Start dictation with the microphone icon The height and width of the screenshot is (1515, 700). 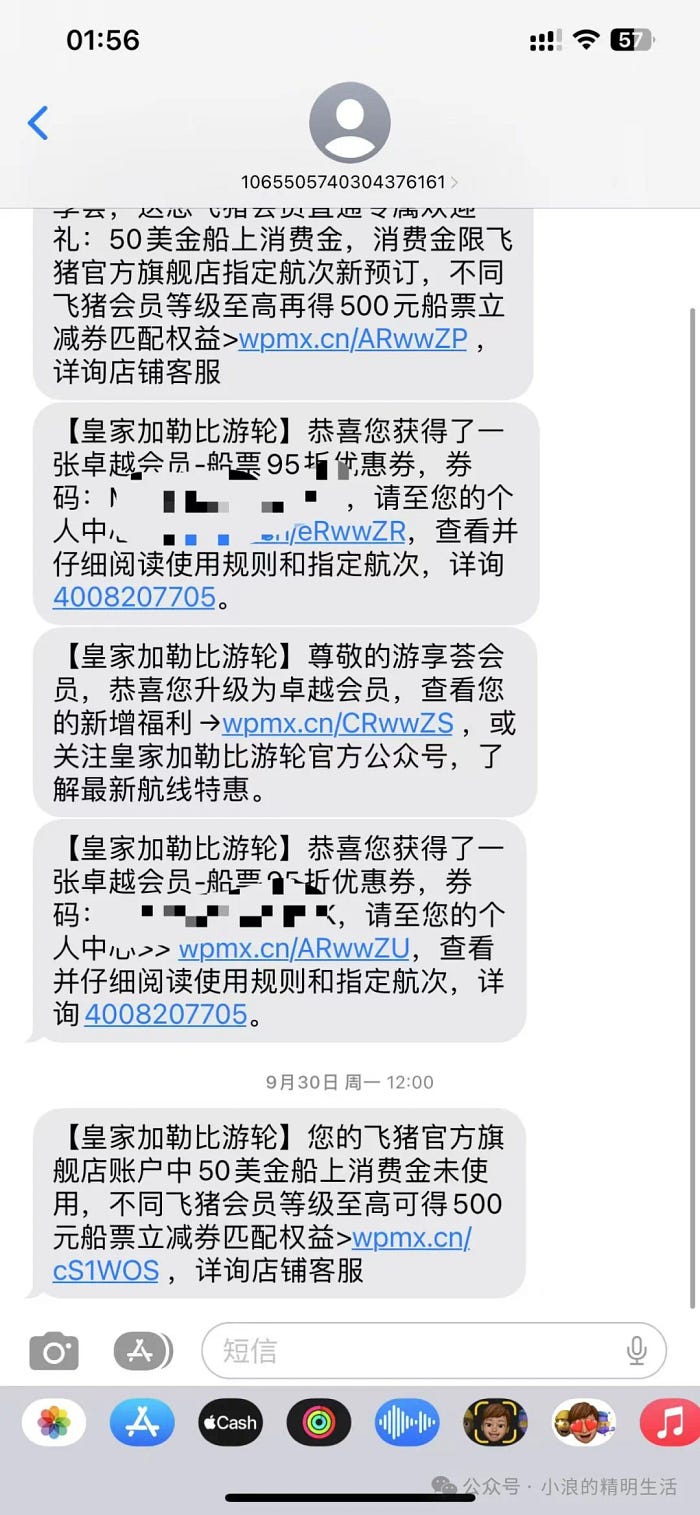(x=636, y=1352)
